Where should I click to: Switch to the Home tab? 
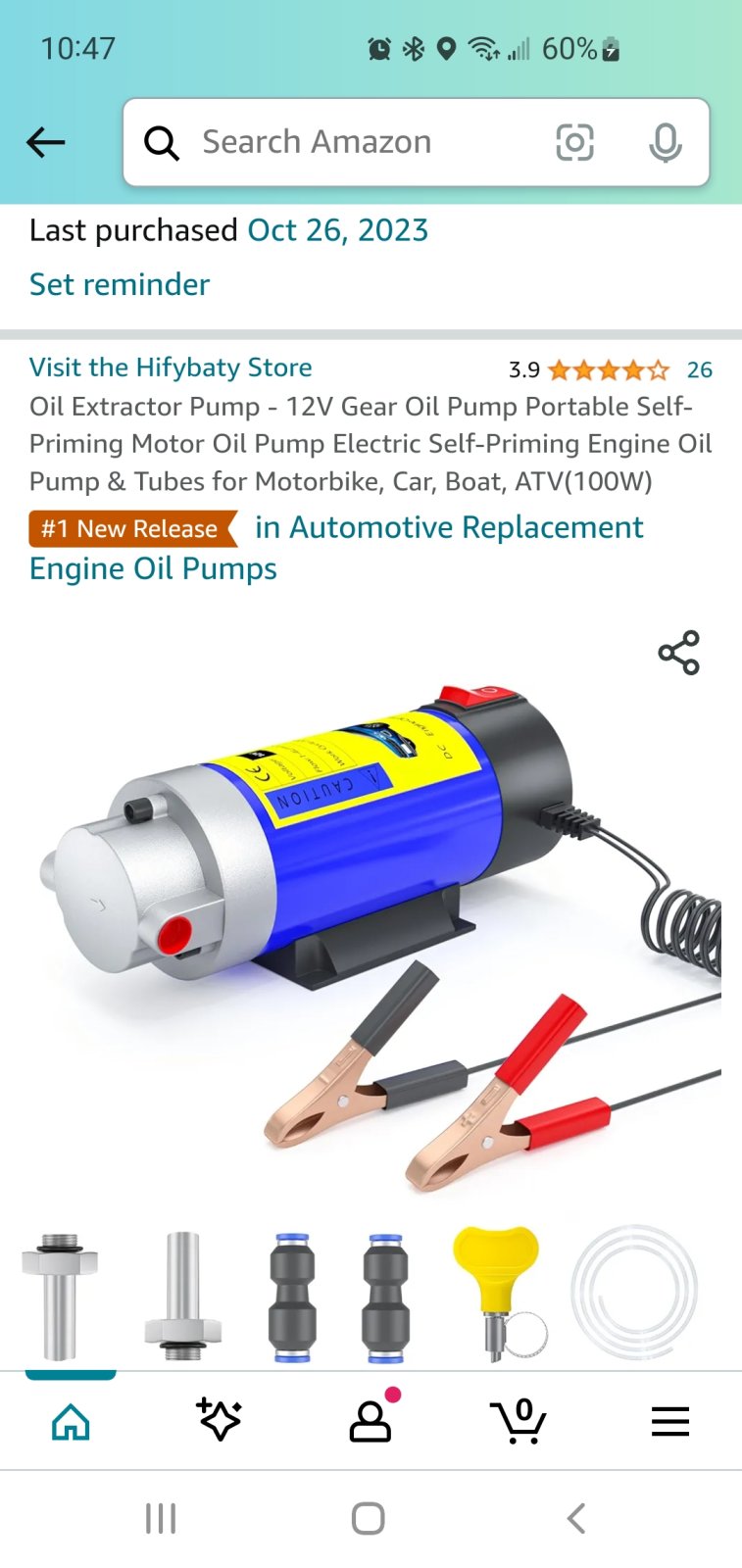click(71, 1421)
